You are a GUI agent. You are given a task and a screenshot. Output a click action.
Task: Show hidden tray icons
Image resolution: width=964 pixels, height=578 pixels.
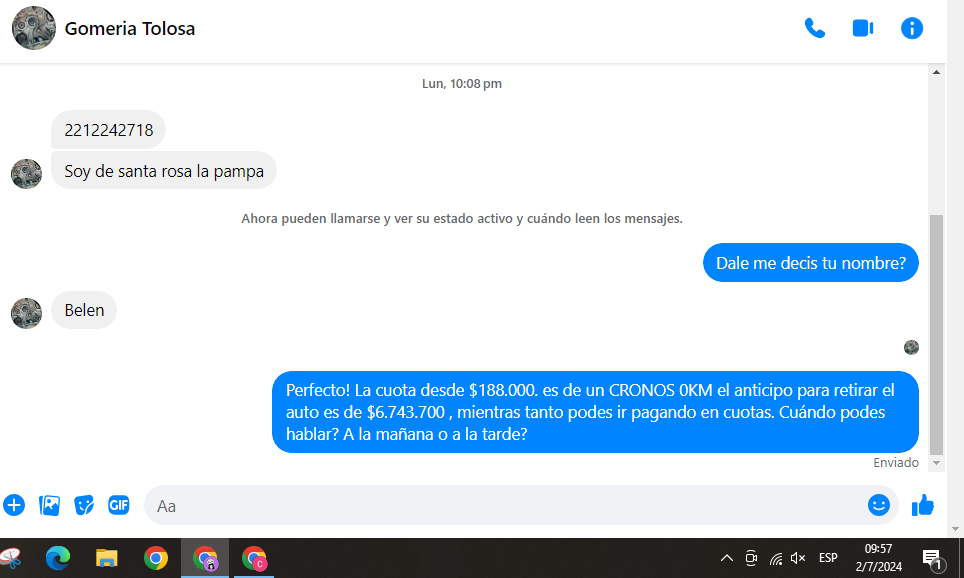[727, 558]
